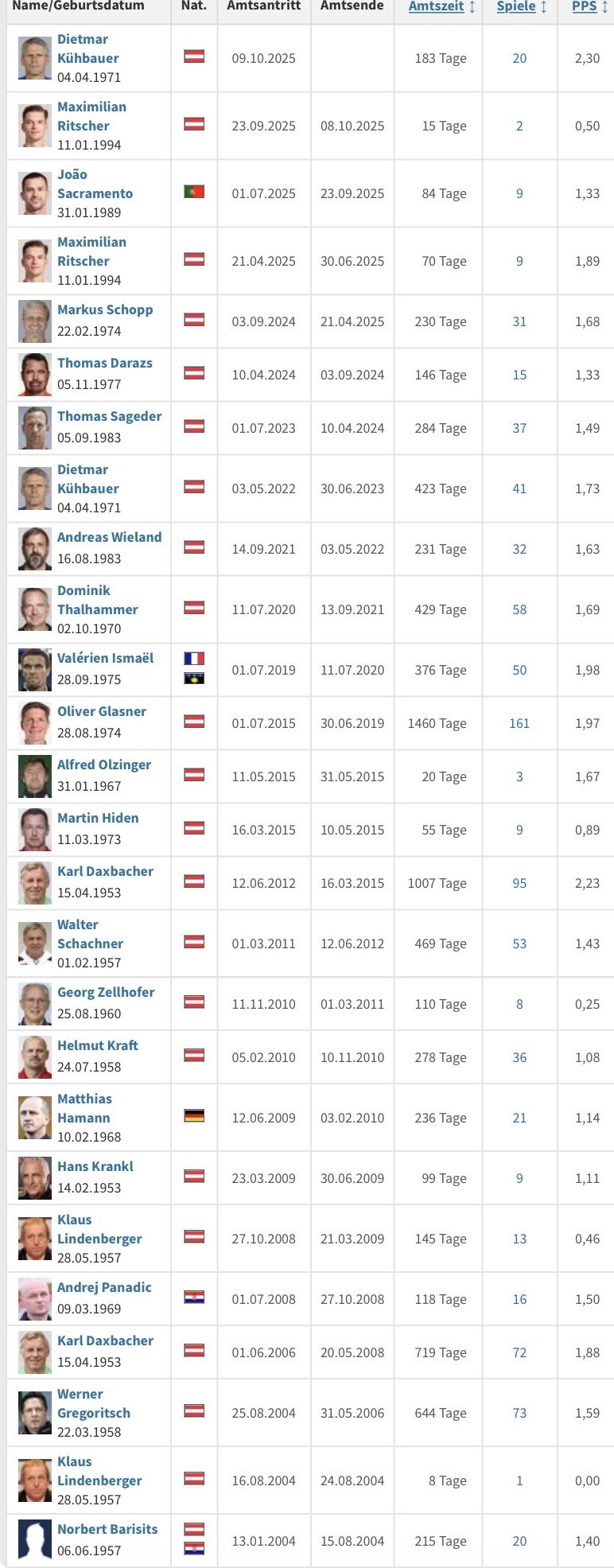View Thomas Darazs's profile page

105,363
